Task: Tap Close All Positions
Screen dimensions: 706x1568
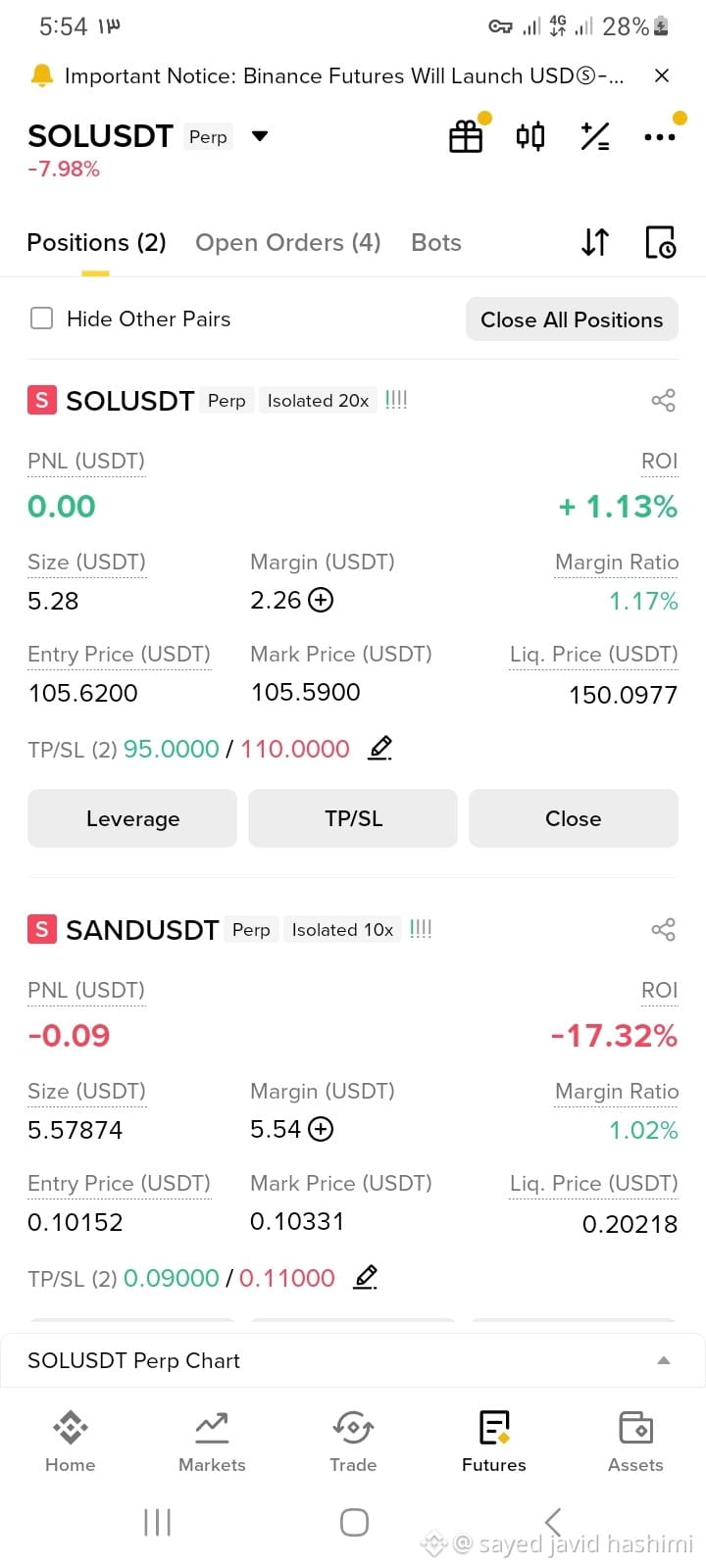Action: 572,319
